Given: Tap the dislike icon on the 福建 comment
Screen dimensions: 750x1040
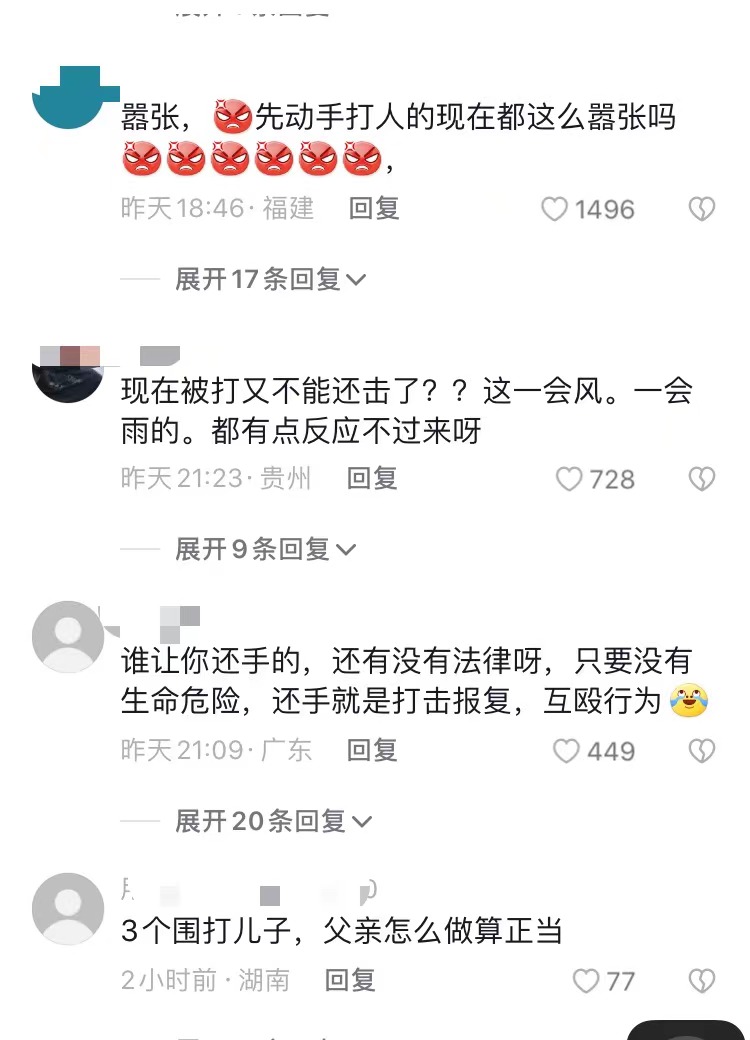Looking at the screenshot, I should click(703, 209).
